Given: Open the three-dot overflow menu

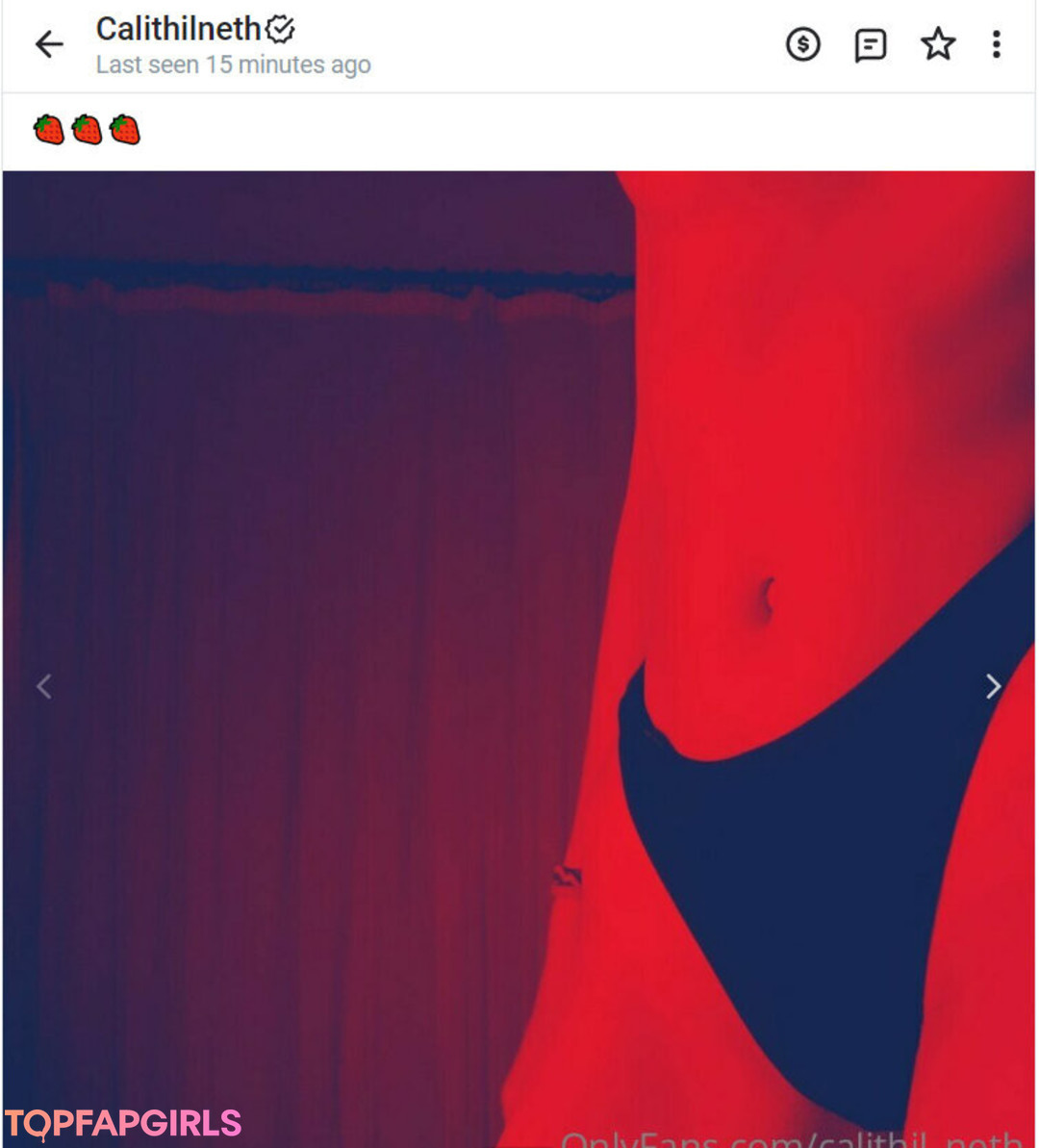Looking at the screenshot, I should pyautogui.click(x=996, y=44).
